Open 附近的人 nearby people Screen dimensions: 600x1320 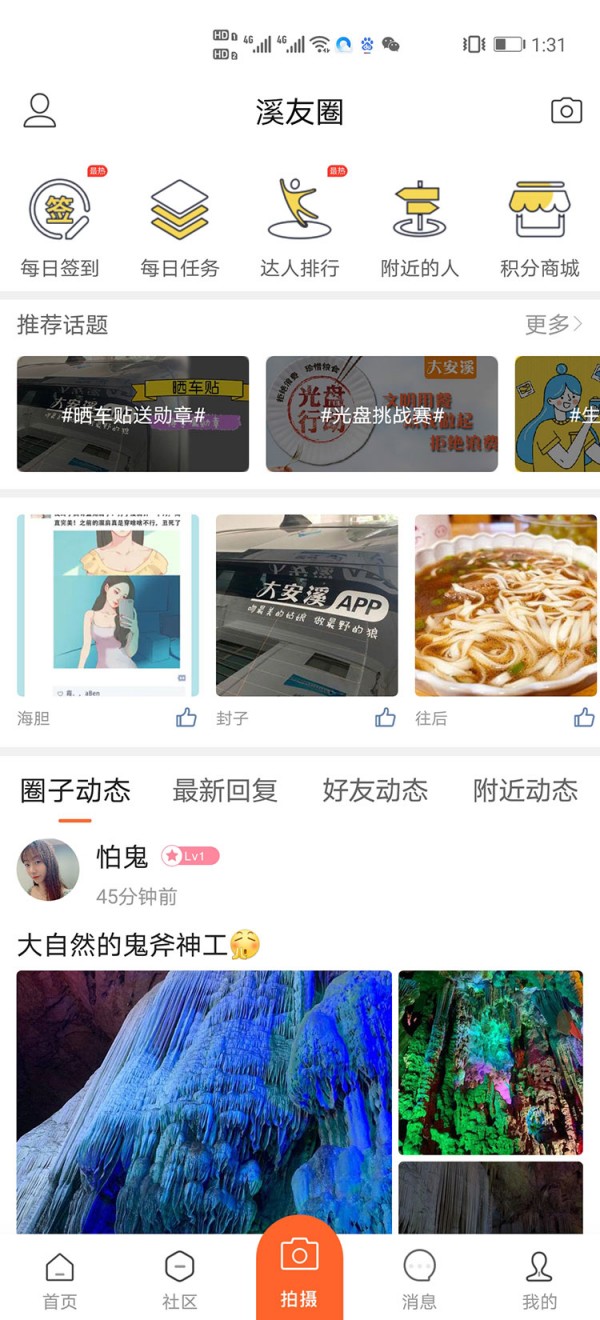click(x=420, y=226)
